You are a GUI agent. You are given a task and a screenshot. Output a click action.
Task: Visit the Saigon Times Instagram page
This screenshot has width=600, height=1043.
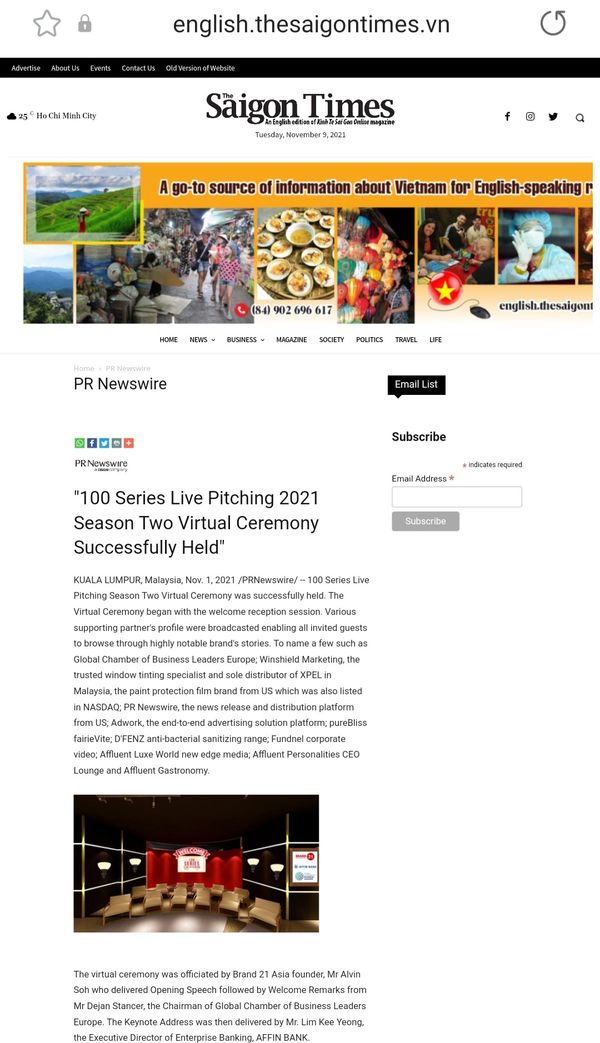[x=530, y=117]
